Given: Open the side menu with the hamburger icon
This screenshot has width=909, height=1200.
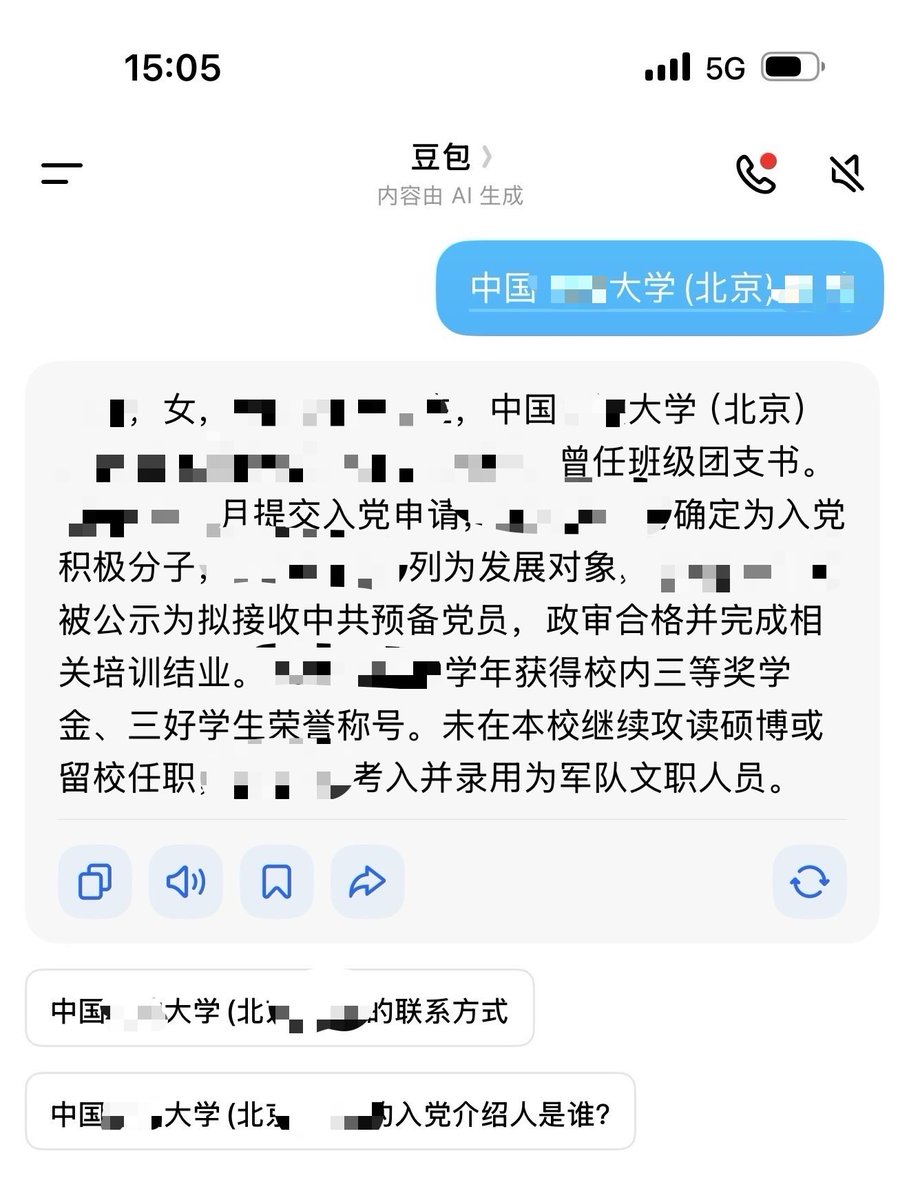Looking at the screenshot, I should [x=62, y=172].
